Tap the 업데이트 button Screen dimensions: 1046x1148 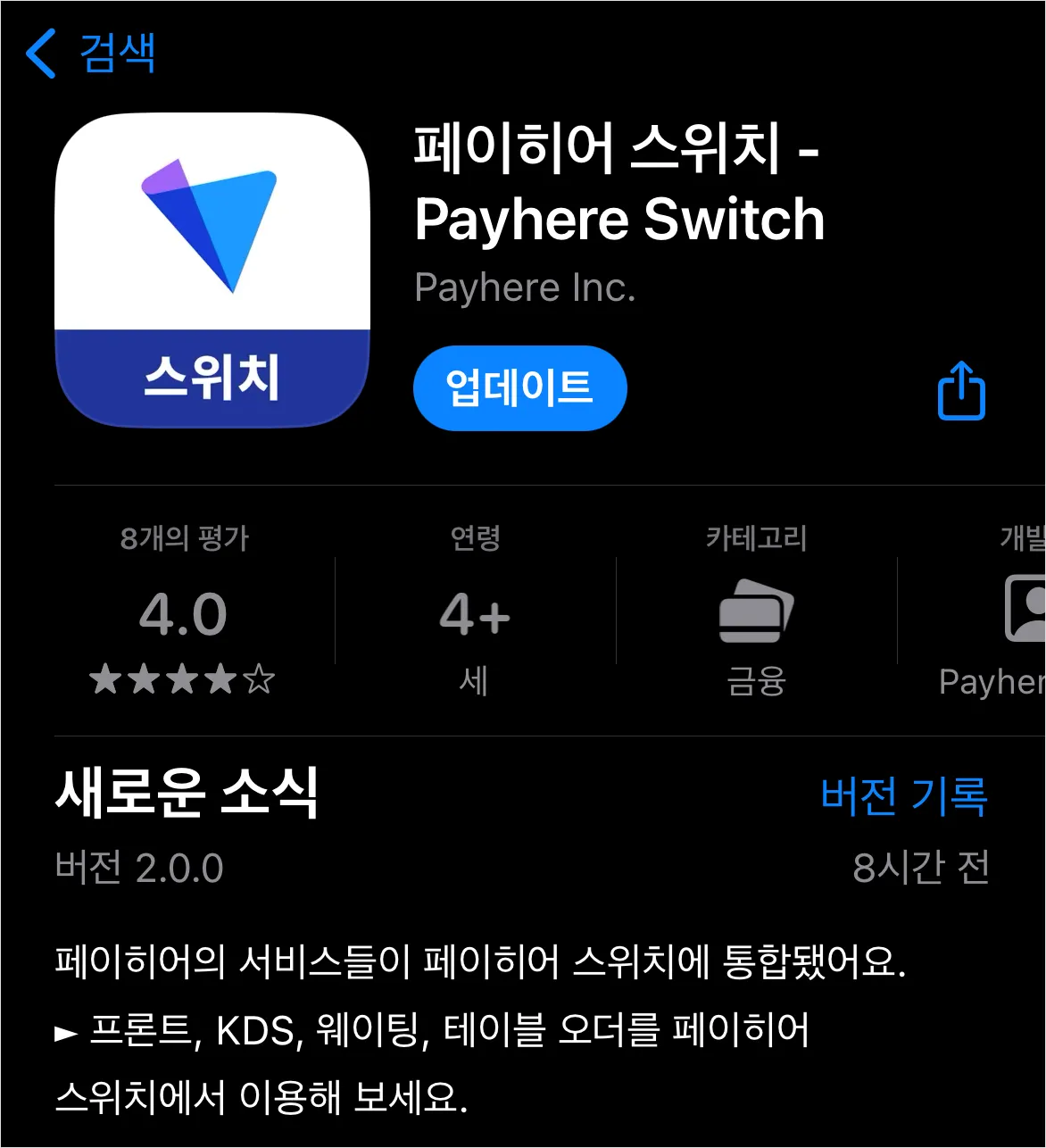click(519, 388)
